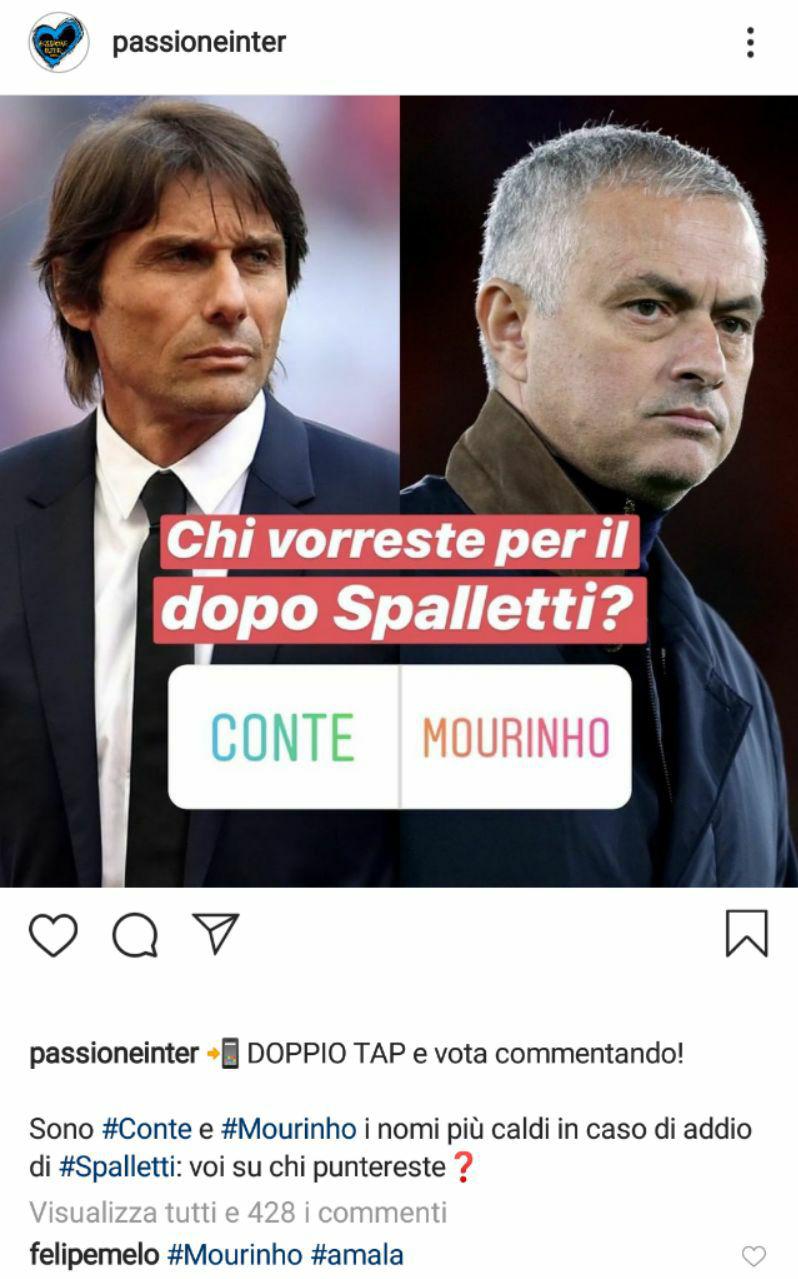Like felipemelo's comment
This screenshot has width=798, height=1279.
click(x=754, y=1256)
